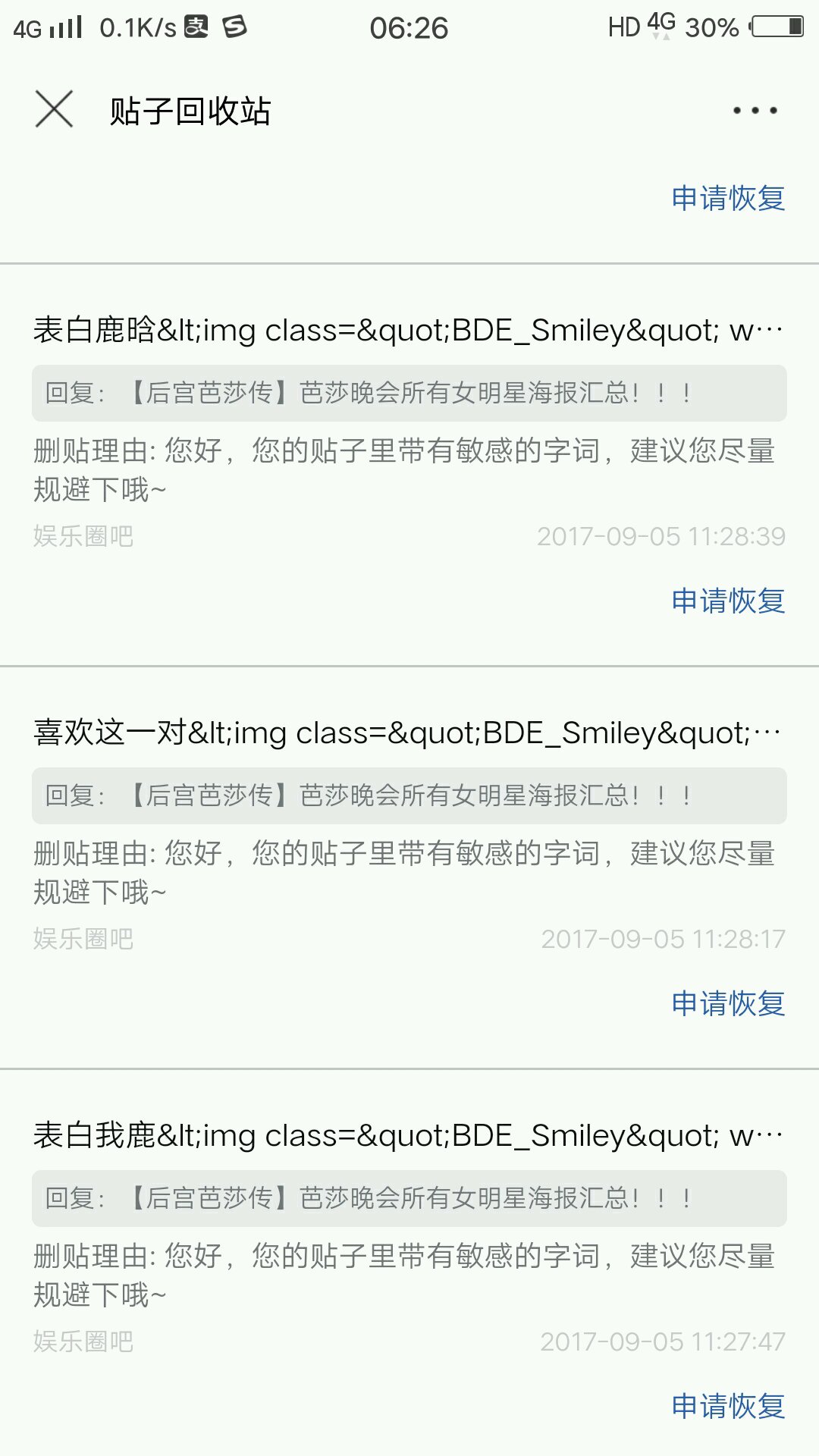This screenshot has width=819, height=1456.
Task: Open the deleted post 表白鹿晗
Action: coord(408,331)
